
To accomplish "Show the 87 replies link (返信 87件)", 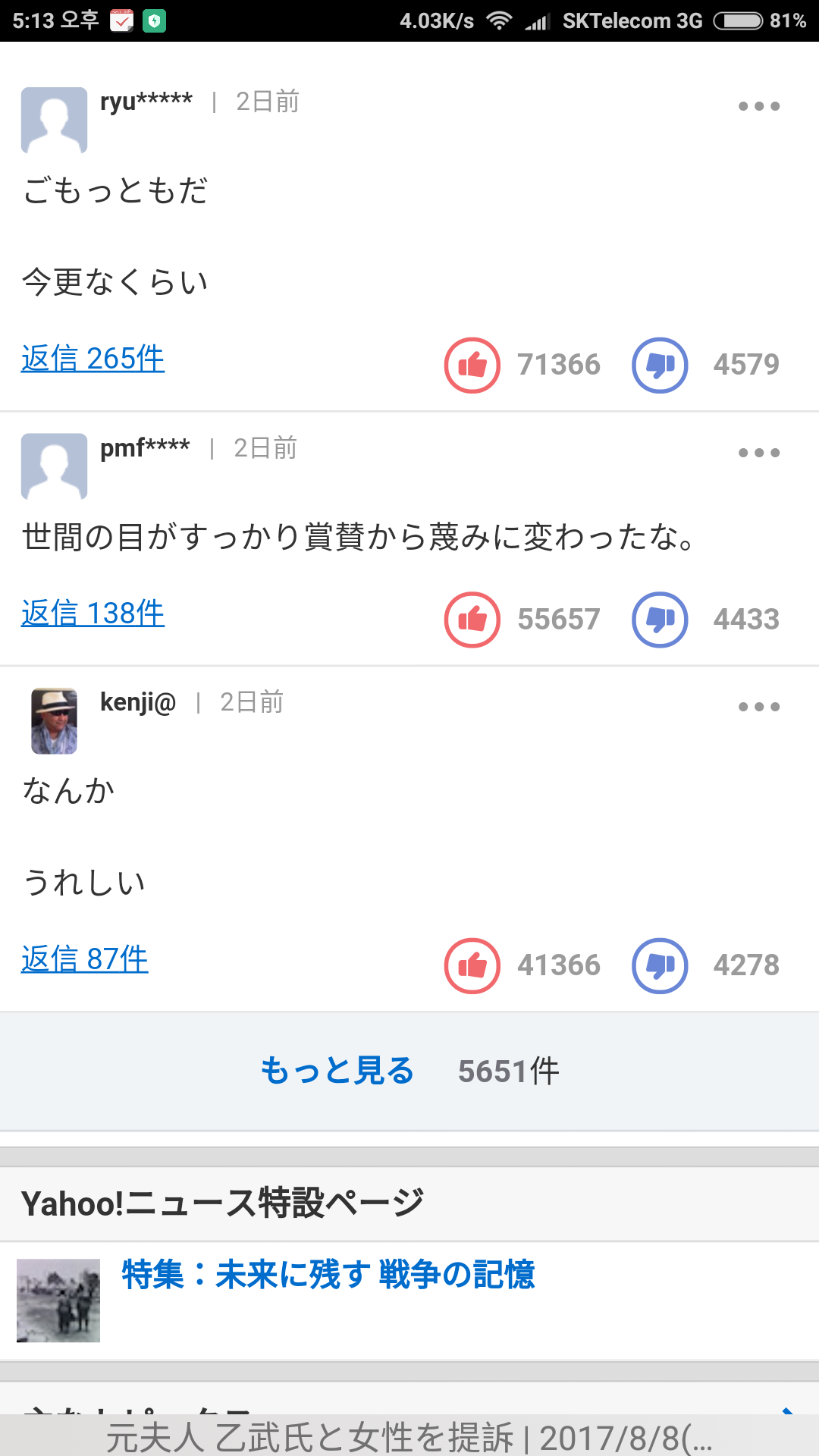I will 84,959.
